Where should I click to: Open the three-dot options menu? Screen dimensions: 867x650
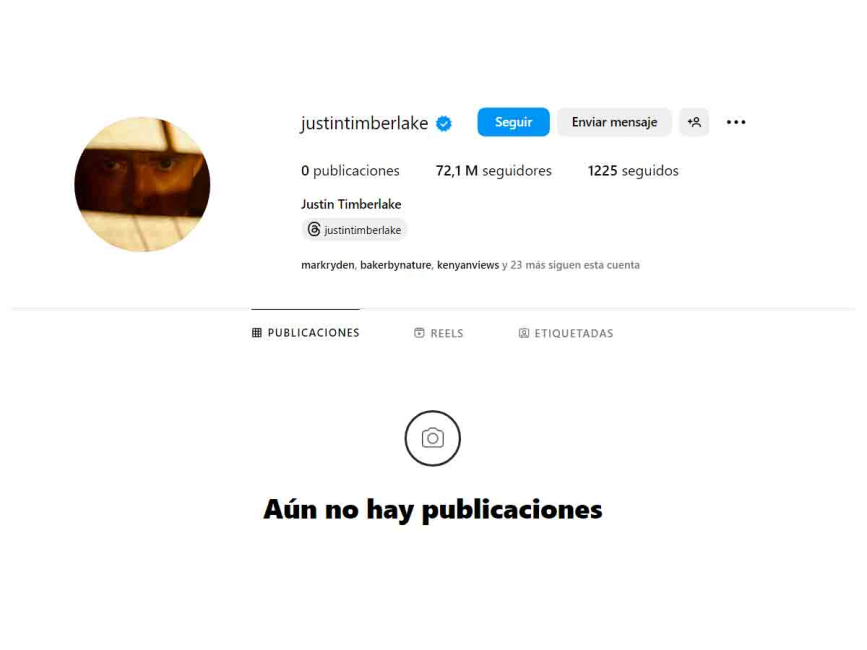(x=736, y=122)
